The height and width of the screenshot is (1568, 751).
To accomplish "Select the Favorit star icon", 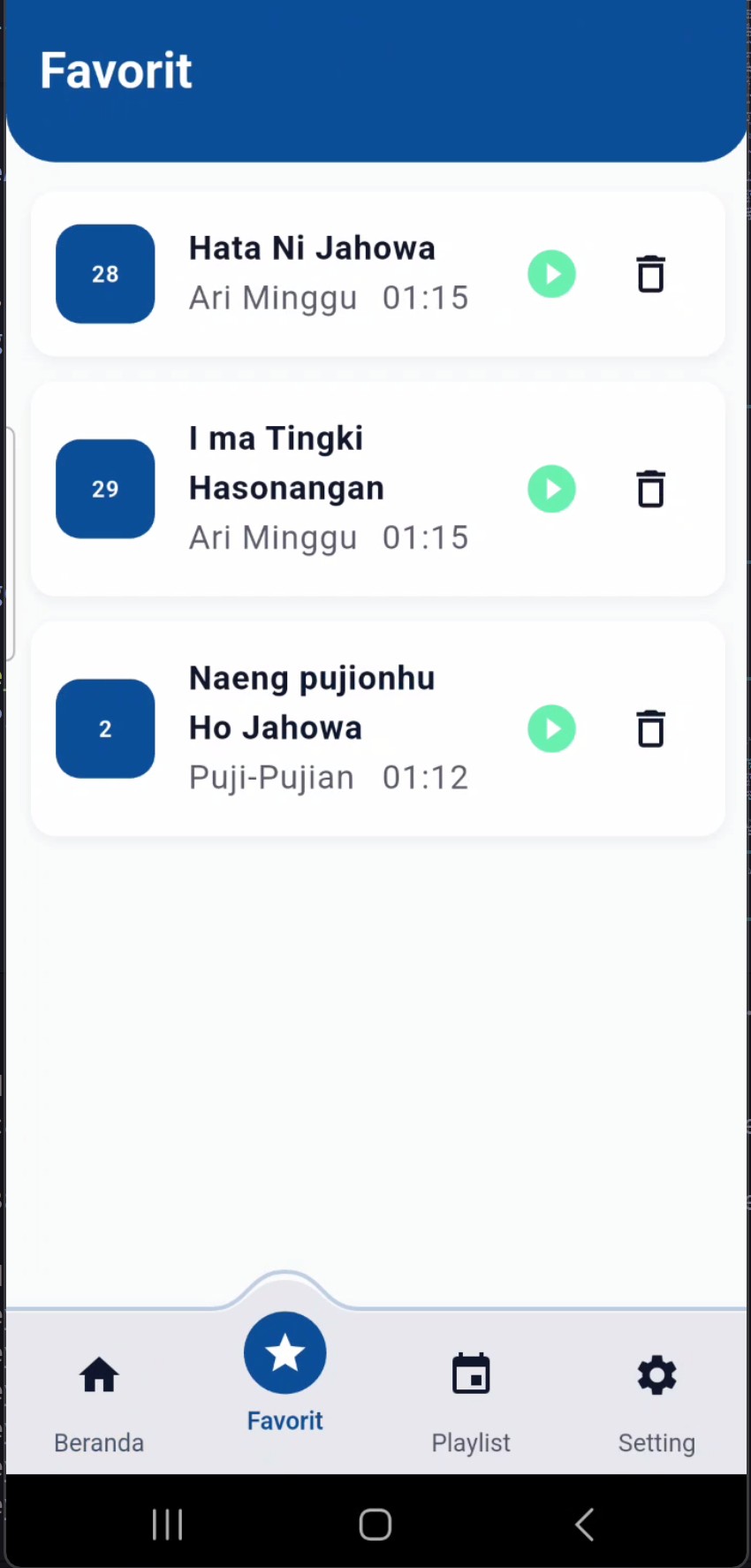I will (284, 1351).
